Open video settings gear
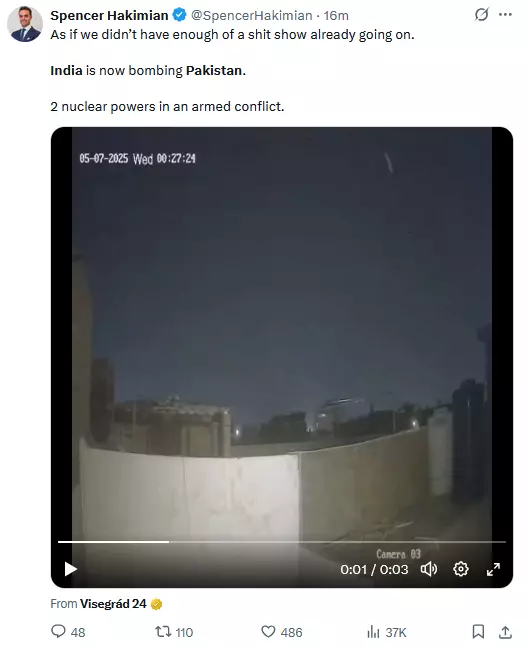This screenshot has height=647, width=527. click(461, 569)
